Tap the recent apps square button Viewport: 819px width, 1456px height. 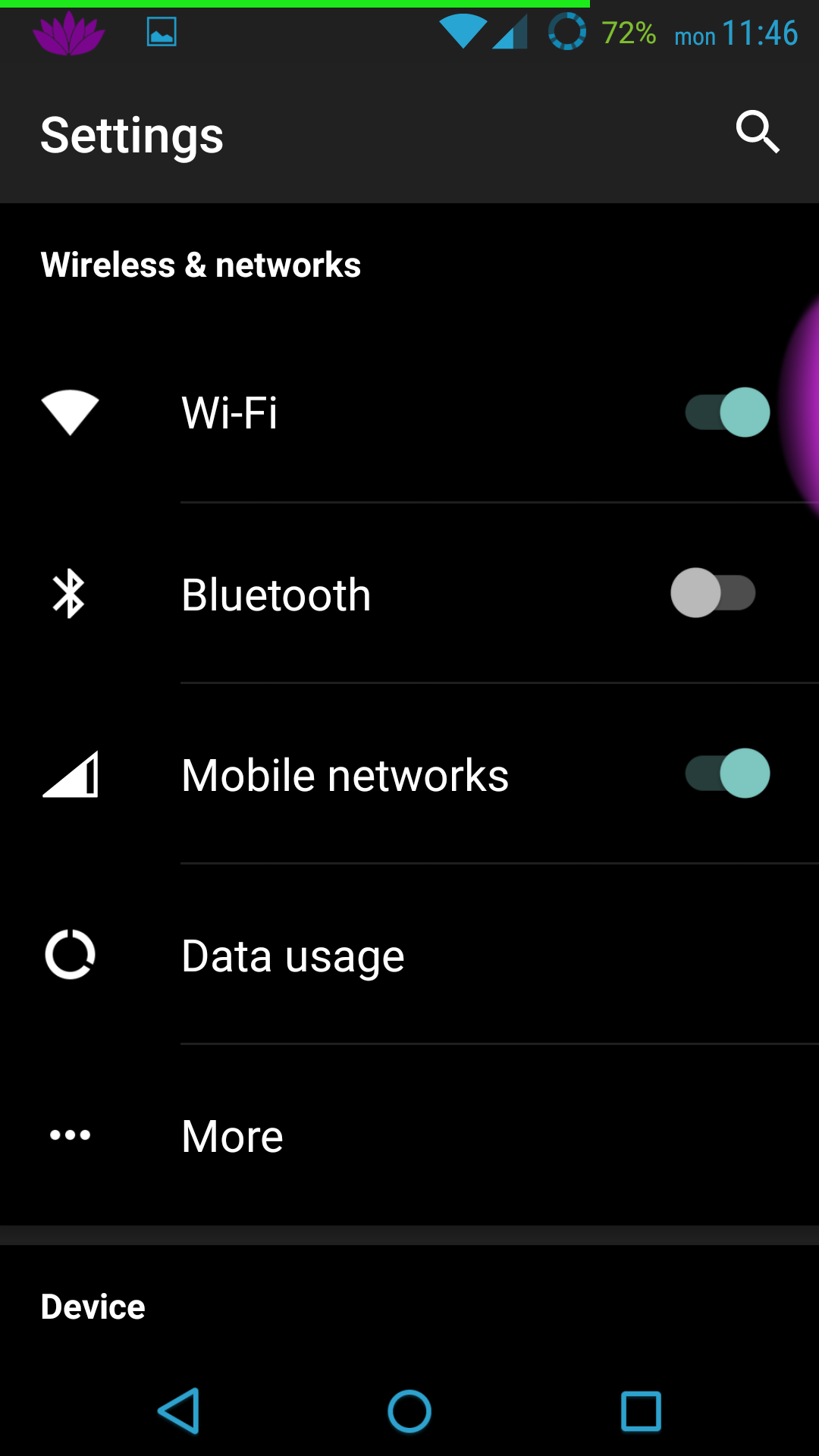point(641,1411)
